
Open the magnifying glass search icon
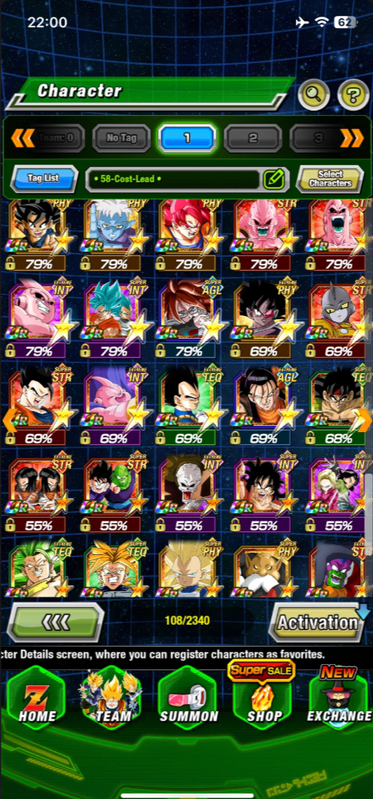pos(314,94)
